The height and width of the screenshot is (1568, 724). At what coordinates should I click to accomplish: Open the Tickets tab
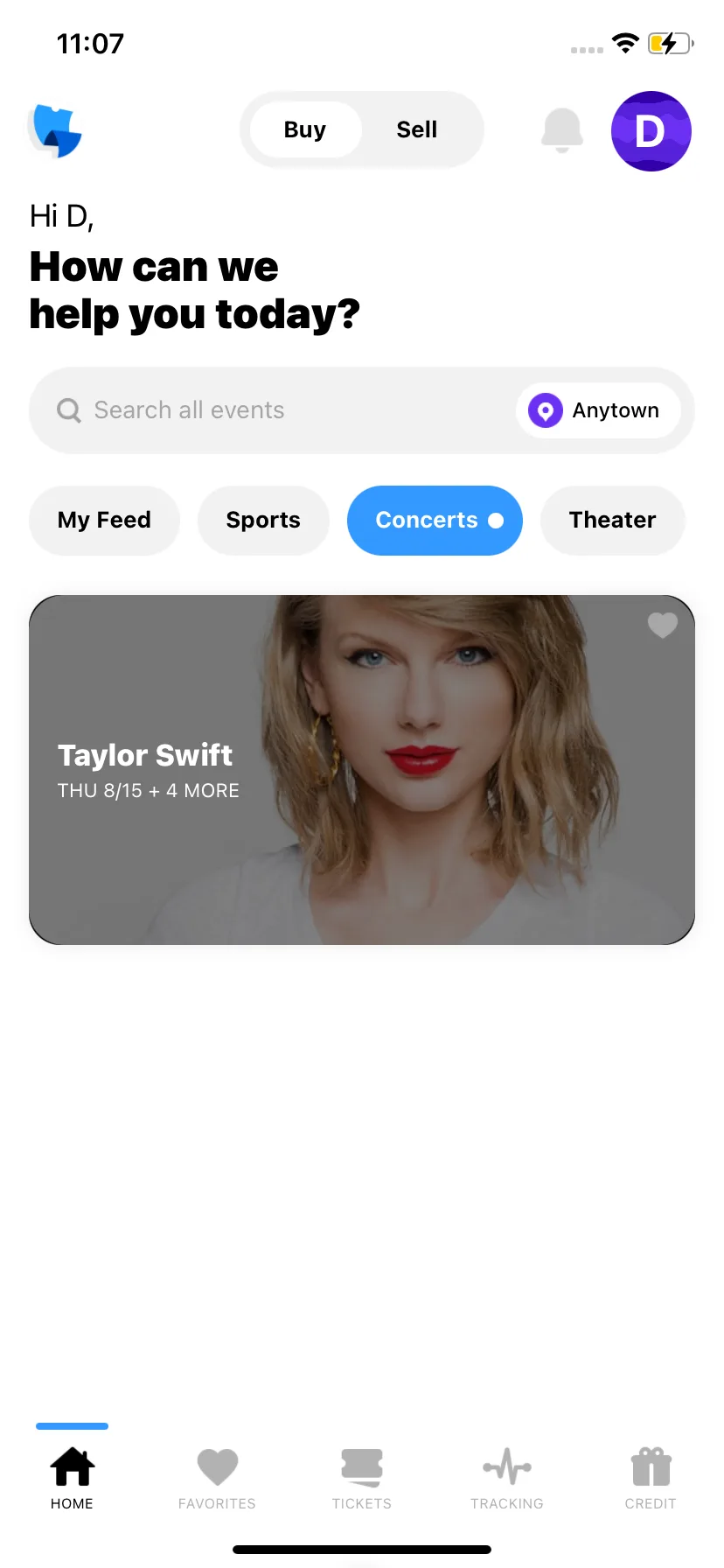pyautogui.click(x=362, y=1478)
